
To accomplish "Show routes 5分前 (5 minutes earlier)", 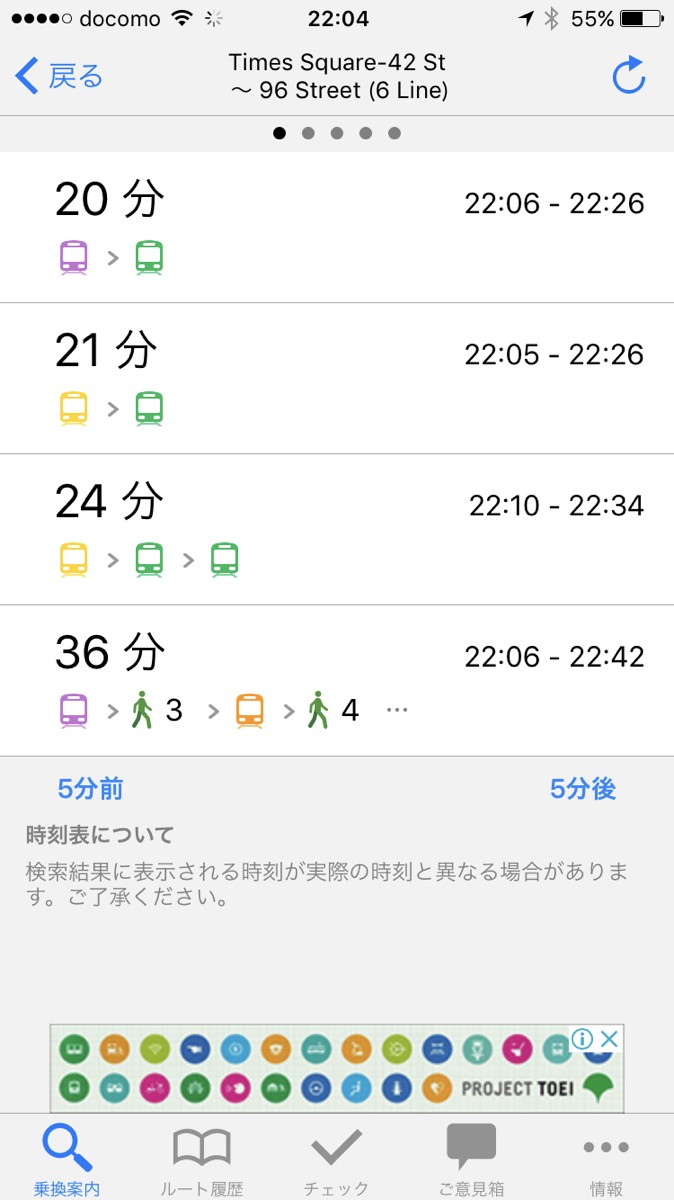I will pos(90,789).
